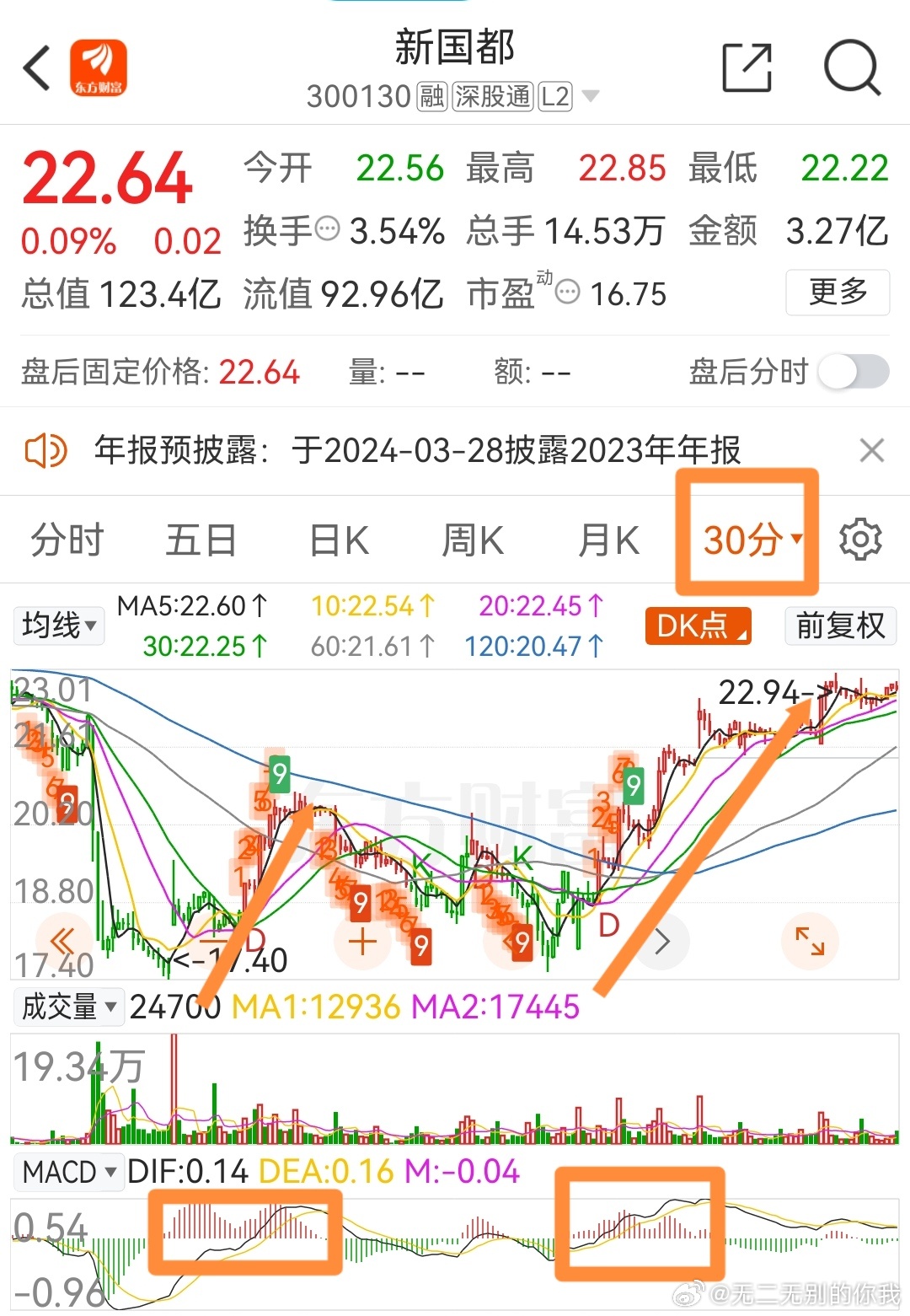Screen dimensions: 910x1316
Task: Switch price adjustment with 前复权
Action: point(840,626)
